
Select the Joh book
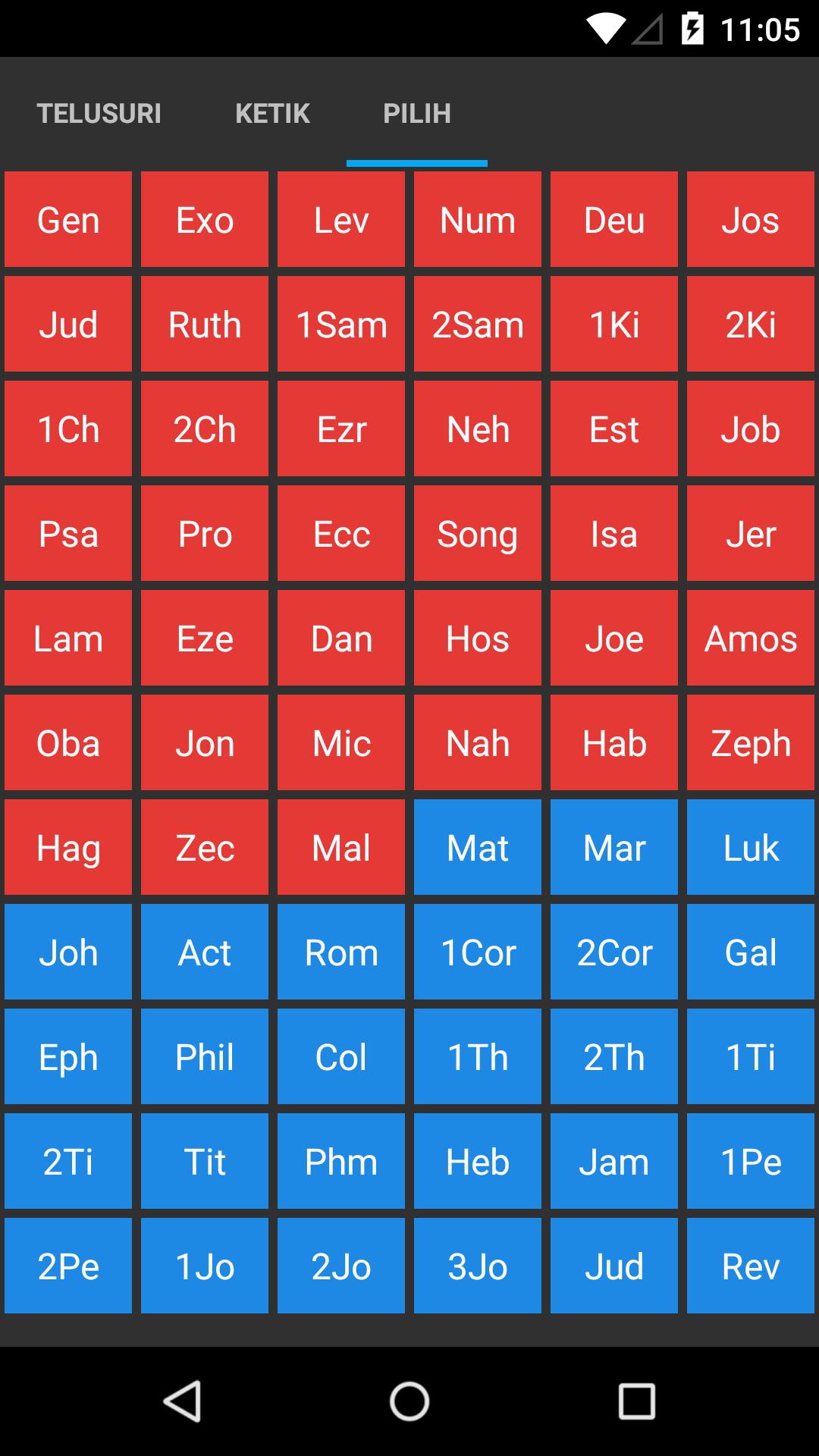pos(68,952)
